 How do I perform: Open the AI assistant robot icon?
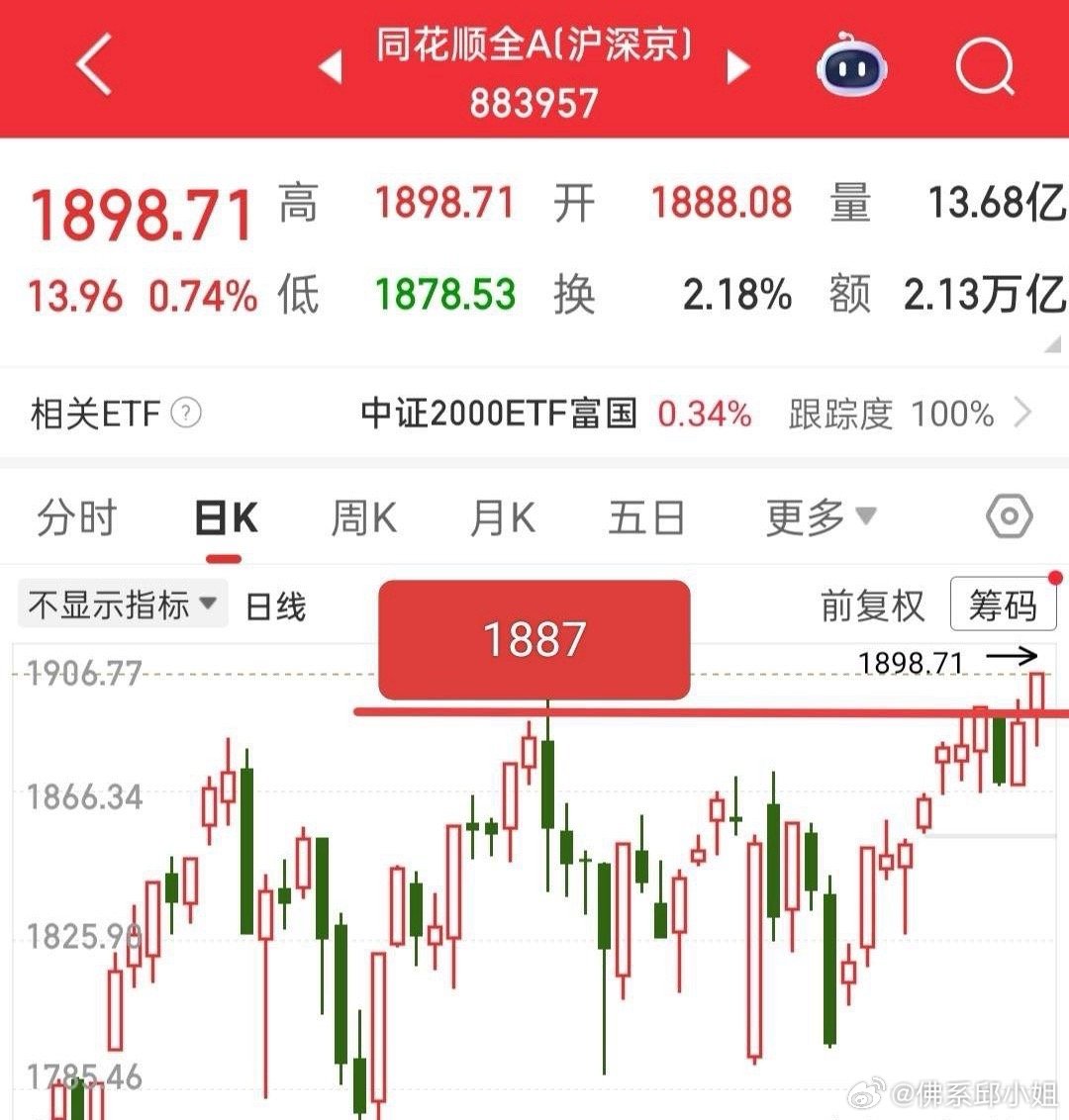(853, 65)
